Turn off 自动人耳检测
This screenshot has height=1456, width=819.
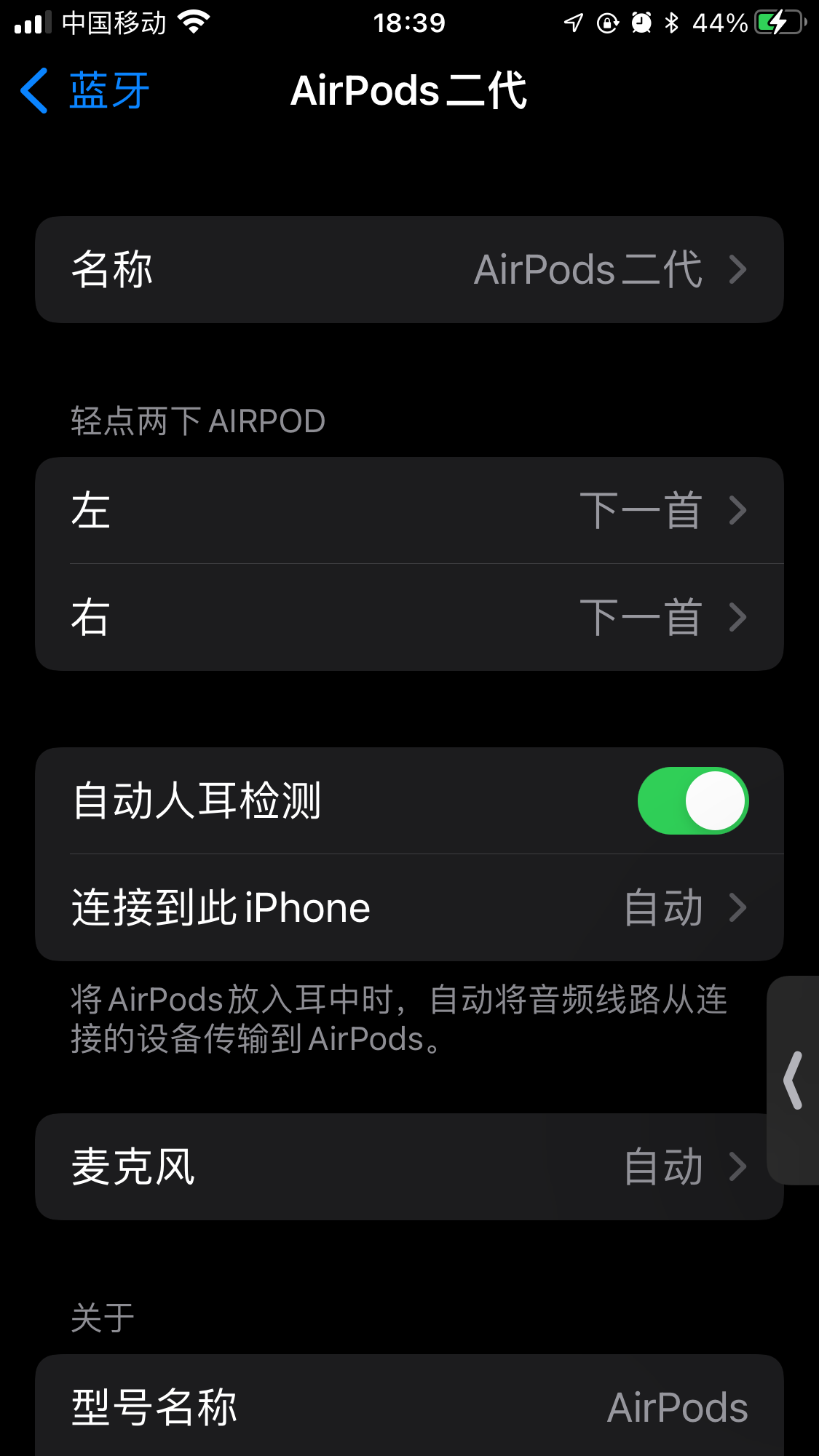click(692, 800)
